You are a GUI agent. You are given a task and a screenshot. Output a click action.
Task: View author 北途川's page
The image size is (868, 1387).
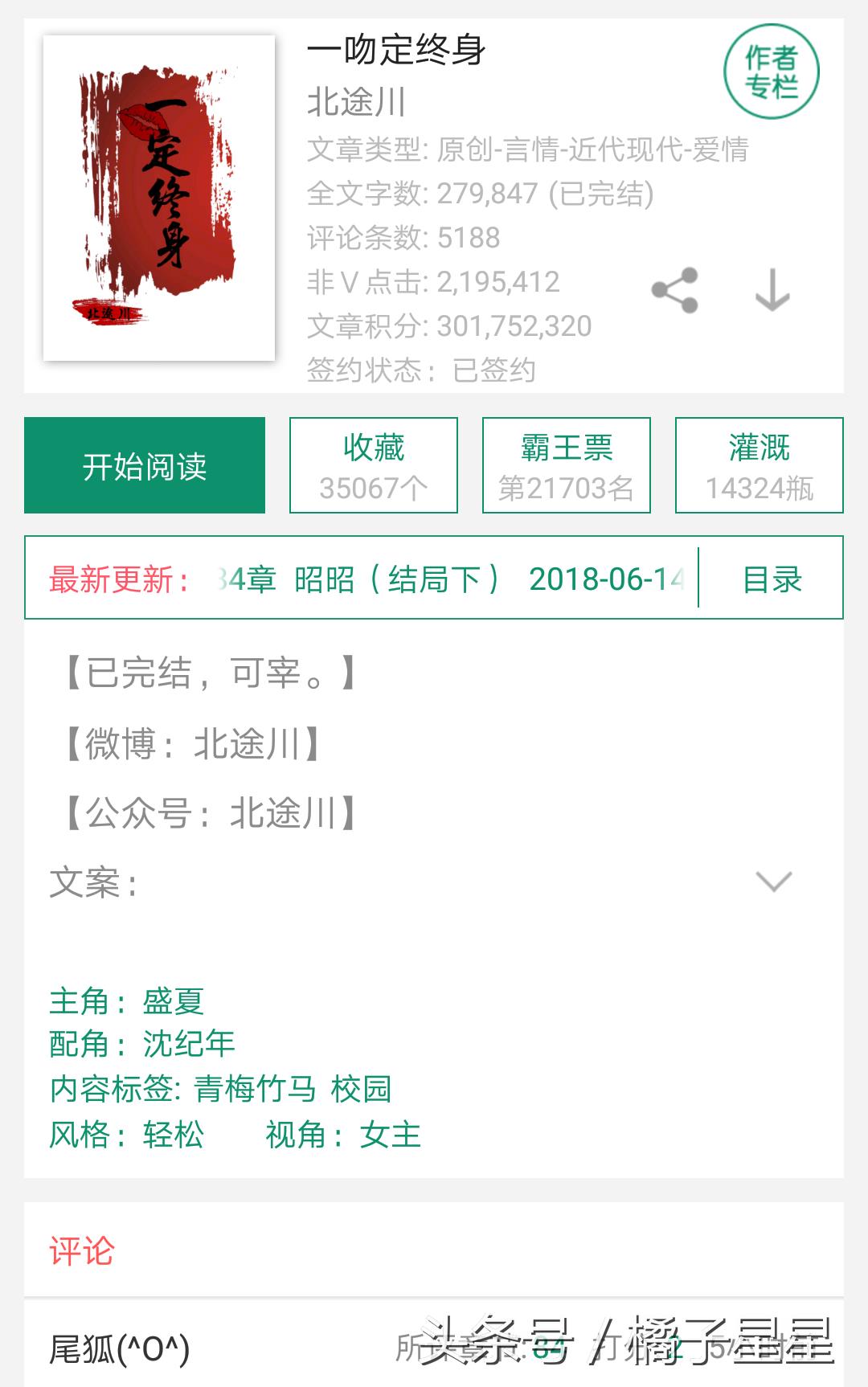[x=356, y=102]
